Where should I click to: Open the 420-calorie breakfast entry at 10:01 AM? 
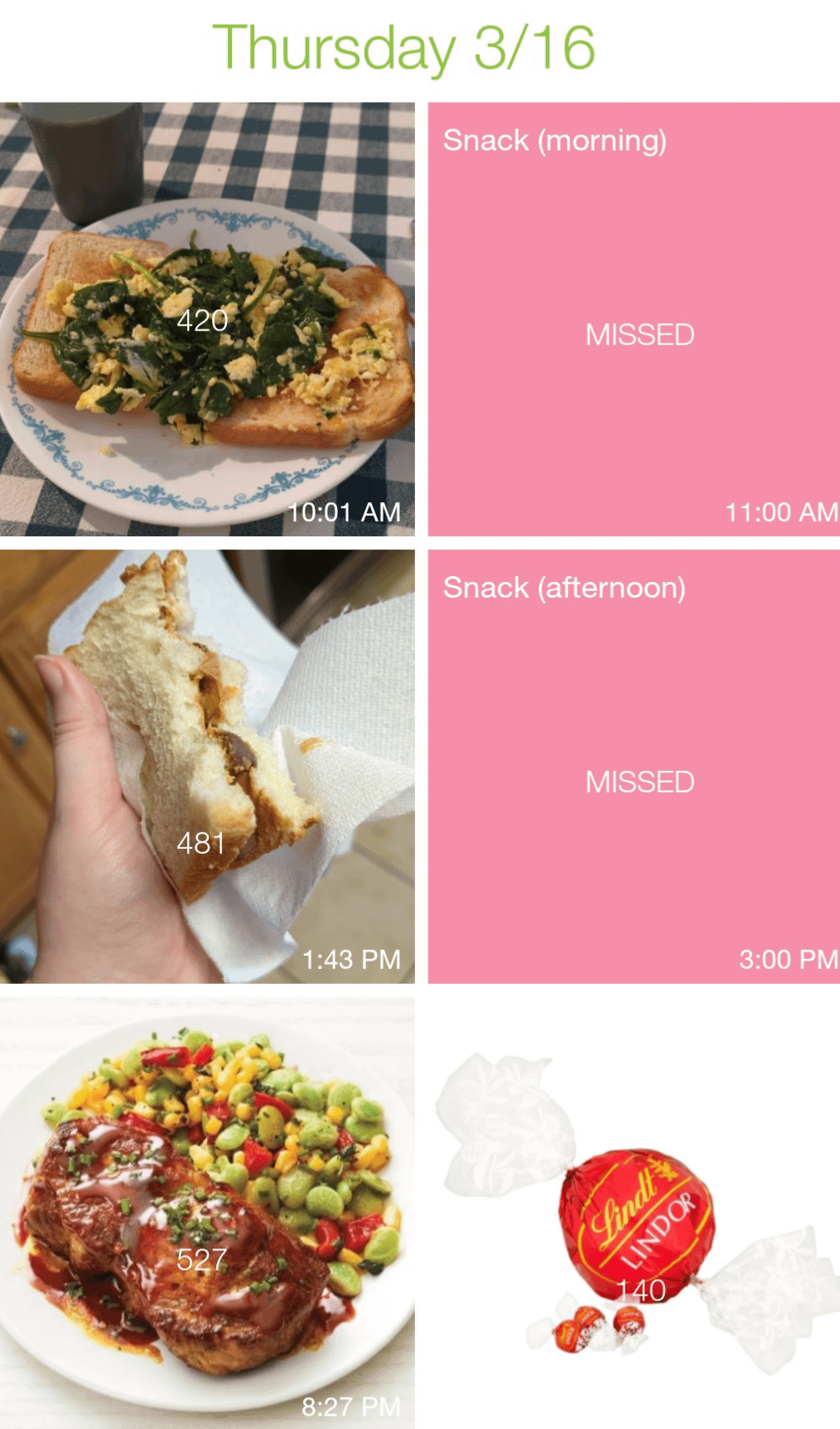[x=207, y=319]
